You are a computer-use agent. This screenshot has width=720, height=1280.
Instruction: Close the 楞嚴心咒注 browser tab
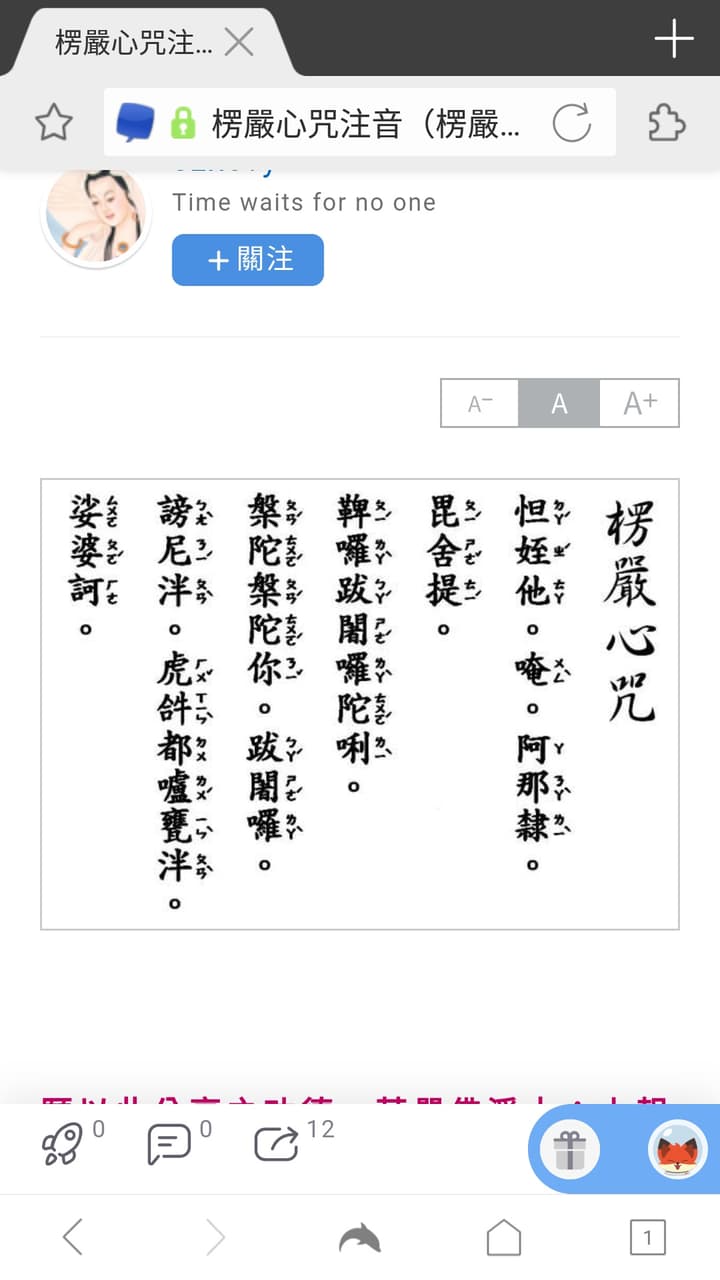point(238,42)
